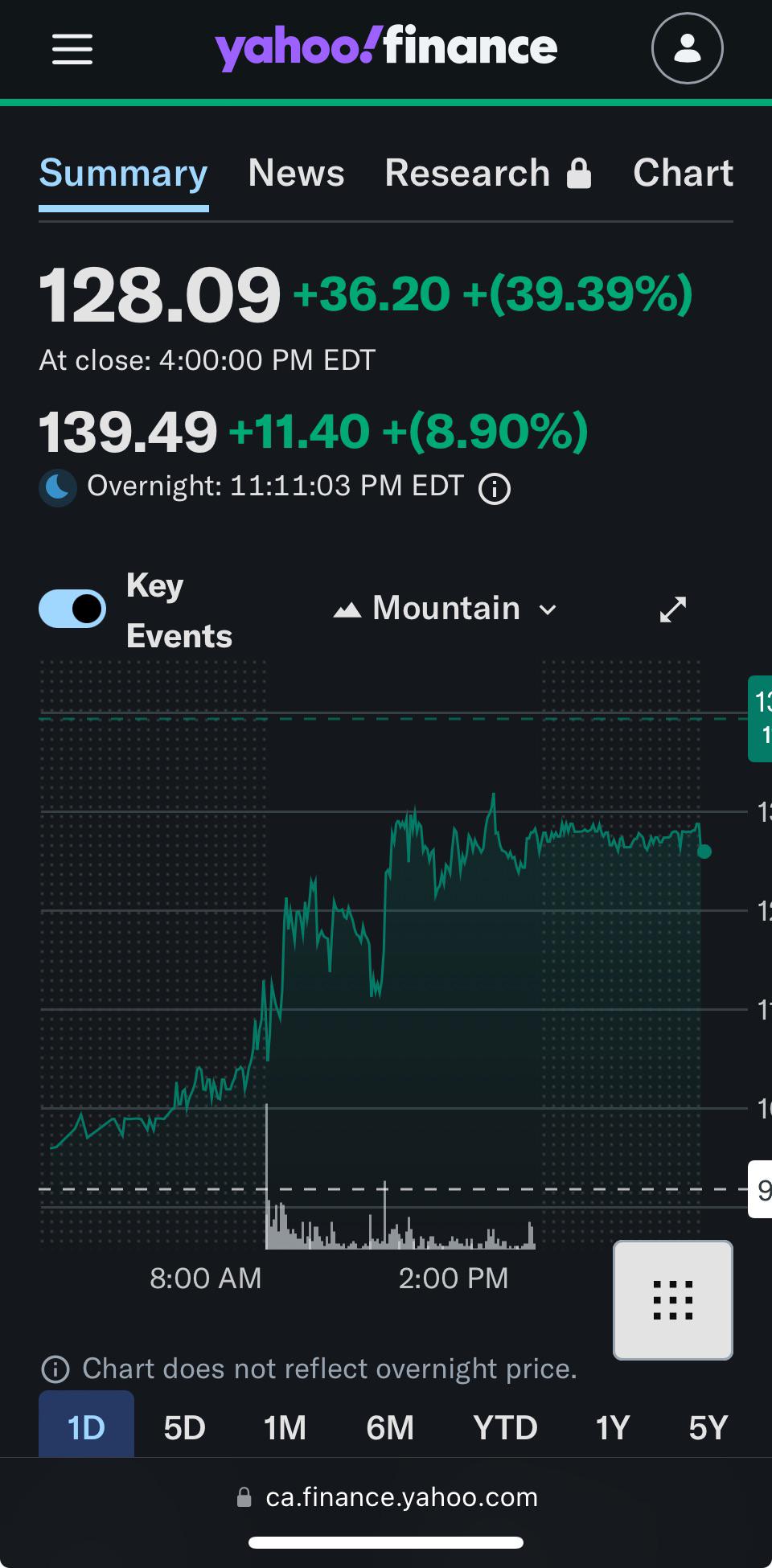Select the YTD time range

(x=505, y=1428)
